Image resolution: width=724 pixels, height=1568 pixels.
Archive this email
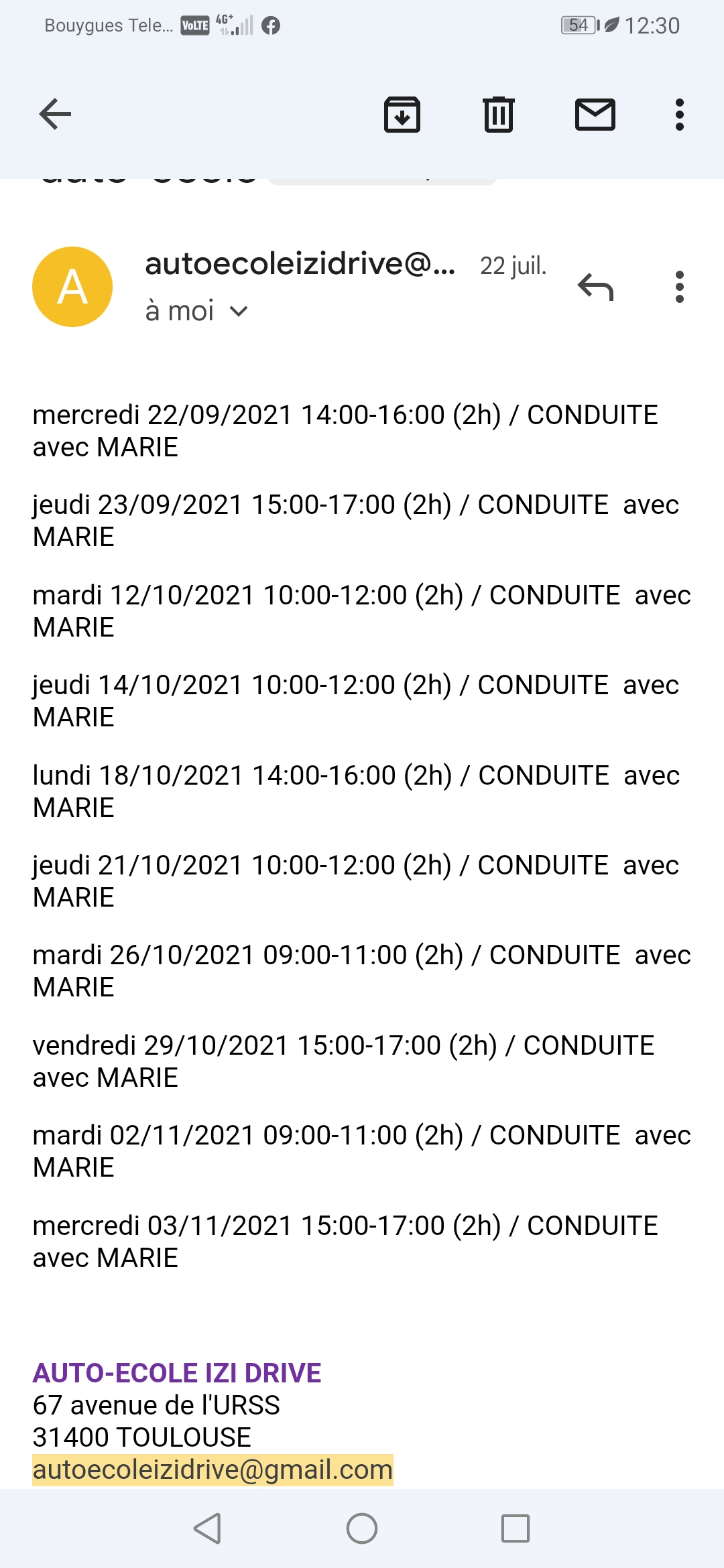coord(402,115)
